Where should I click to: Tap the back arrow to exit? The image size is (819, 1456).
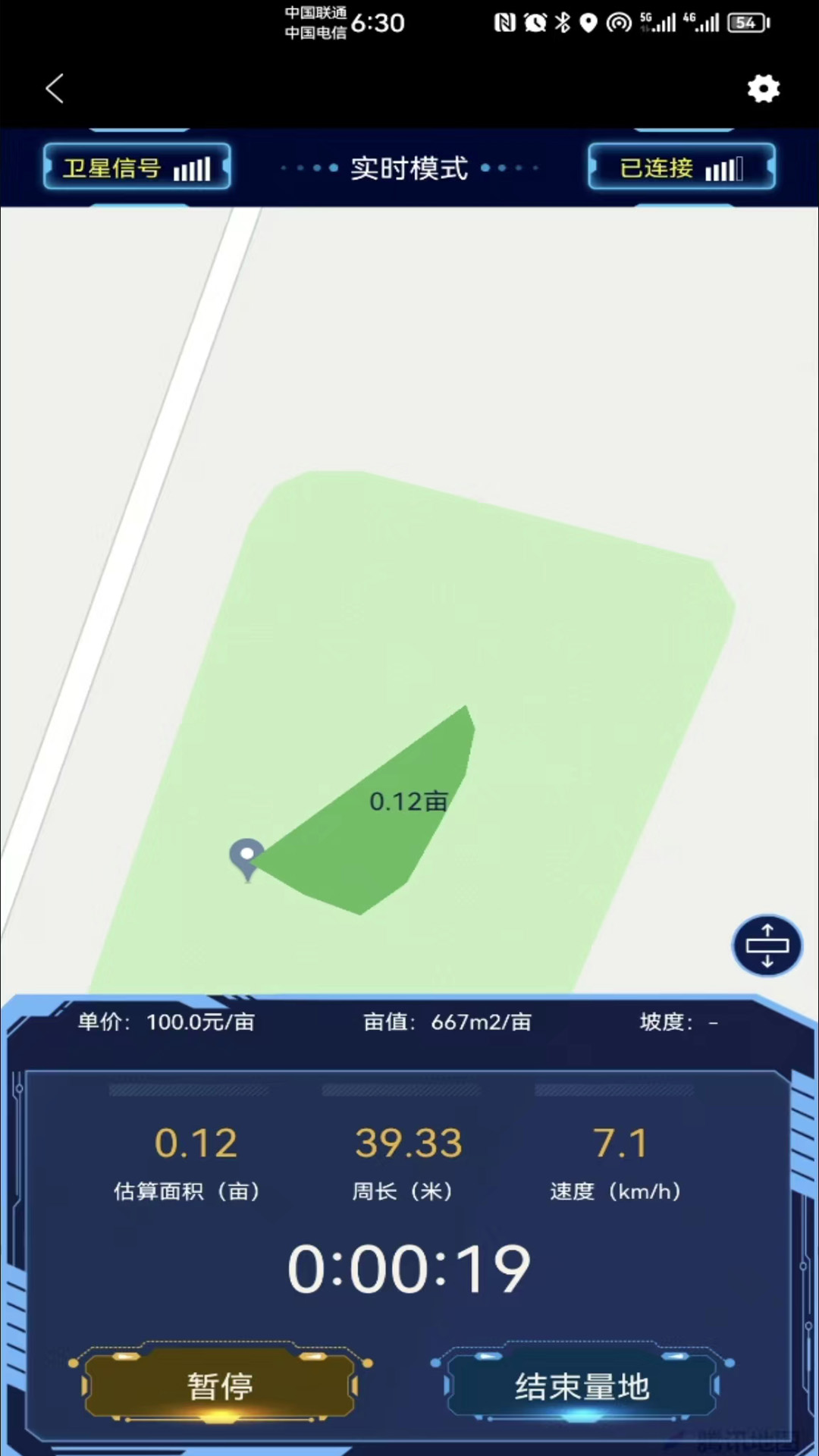click(54, 89)
